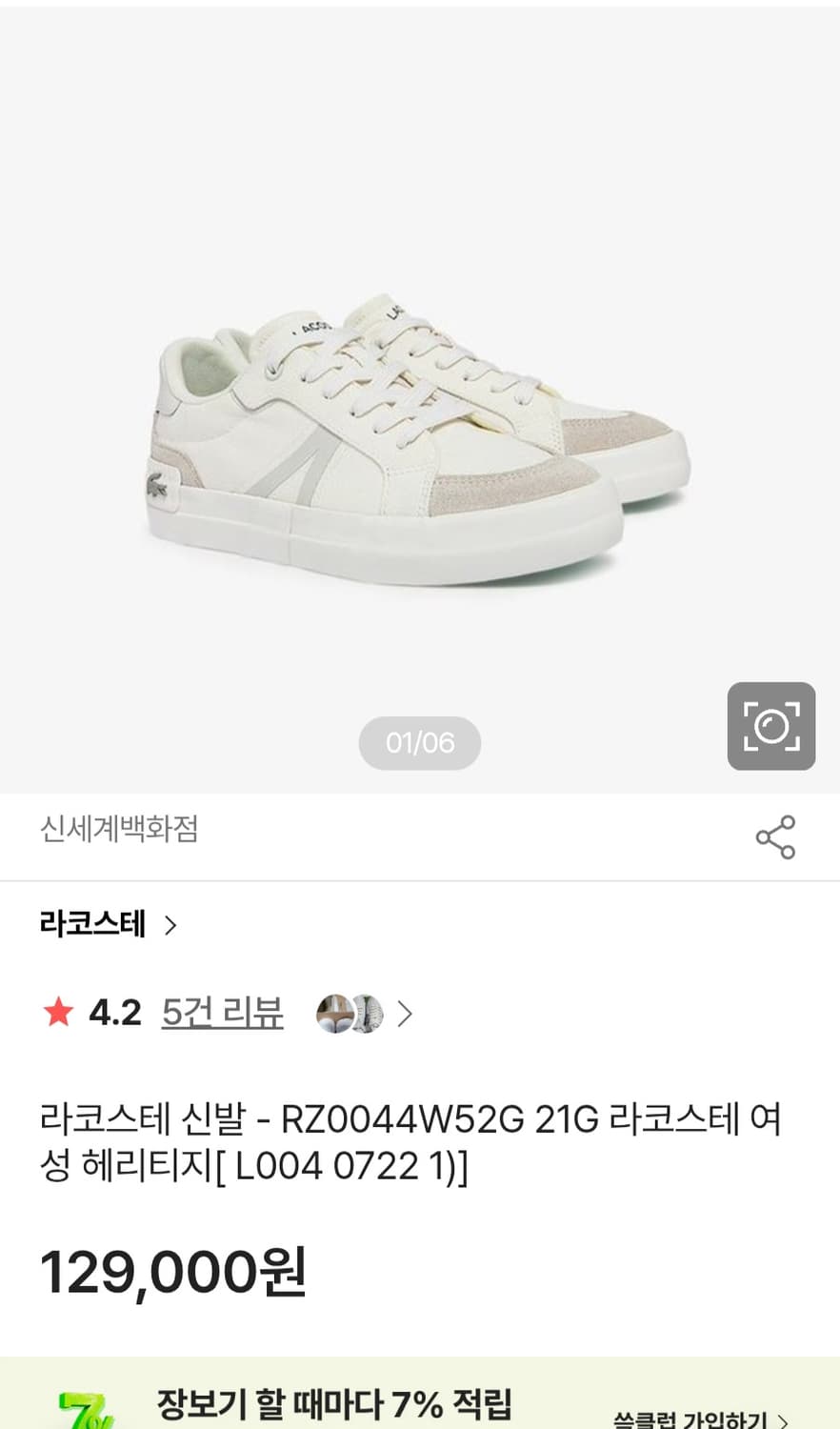Tap the 01/06 image counter
The width and height of the screenshot is (840, 1429).
419,743
